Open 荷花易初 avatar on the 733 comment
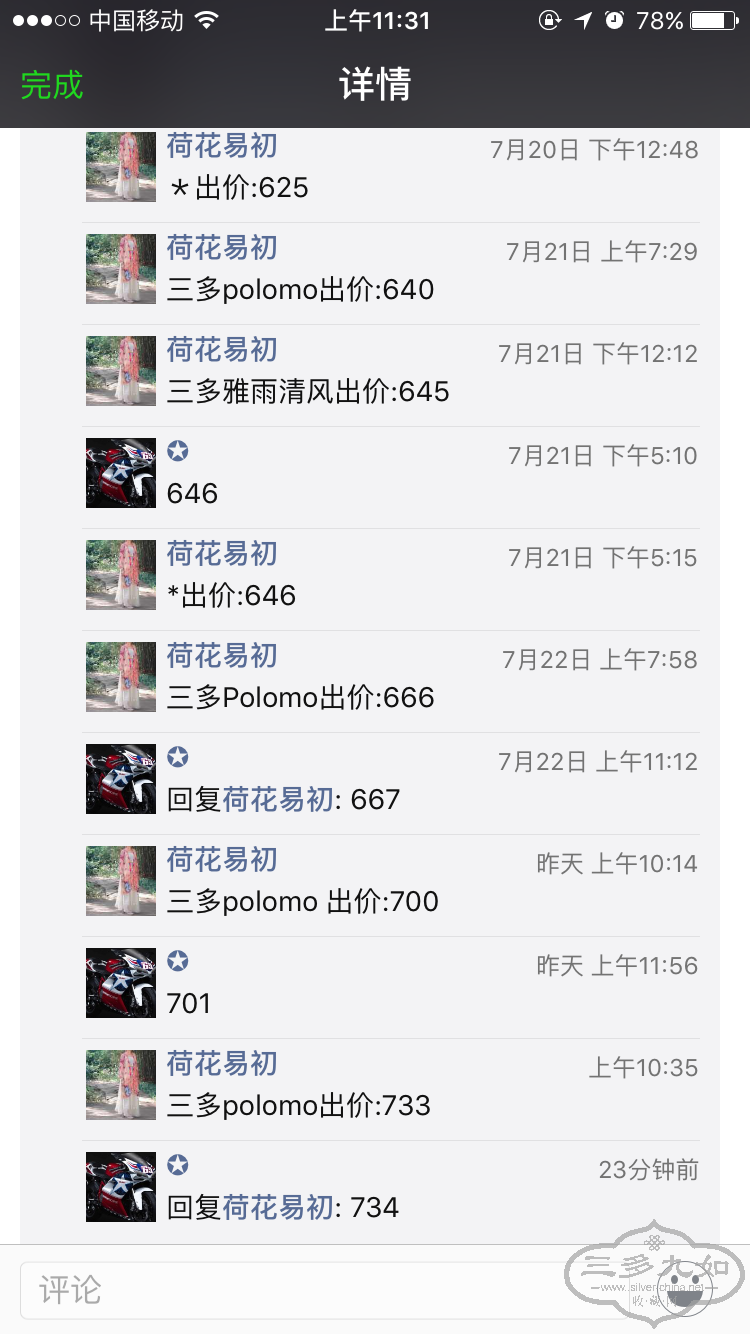This screenshot has height=1334, width=750. pos(121,1085)
